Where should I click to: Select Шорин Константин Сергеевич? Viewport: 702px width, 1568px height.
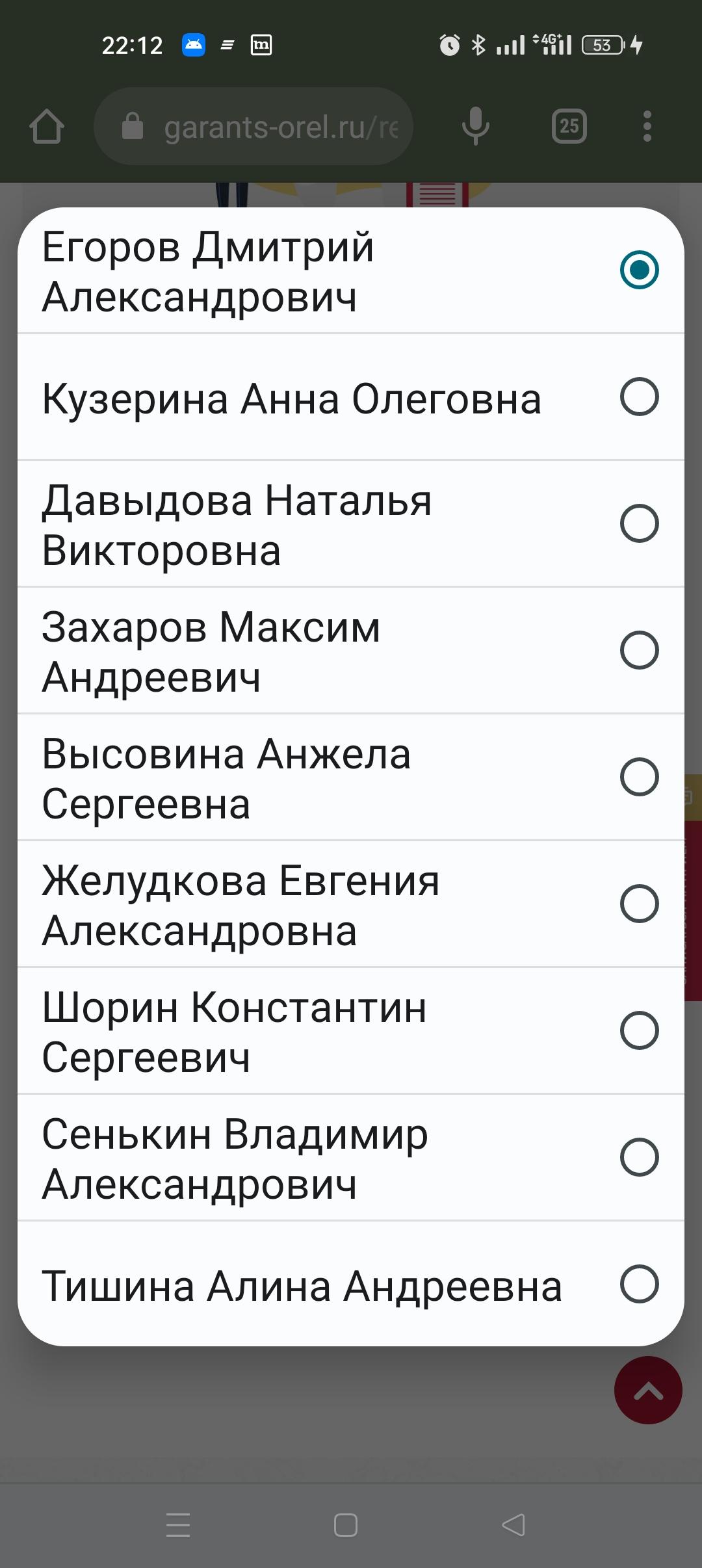(x=351, y=1031)
